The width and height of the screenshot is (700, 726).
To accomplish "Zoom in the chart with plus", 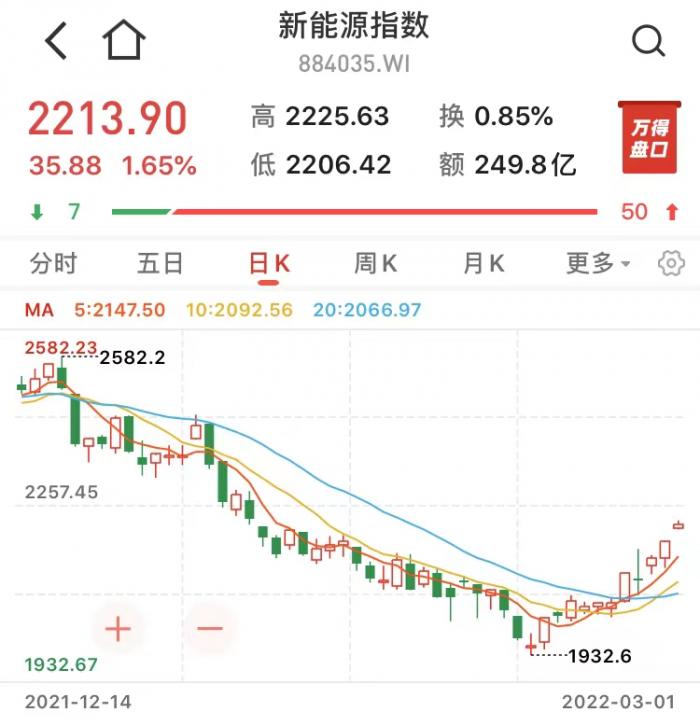I will [118, 629].
